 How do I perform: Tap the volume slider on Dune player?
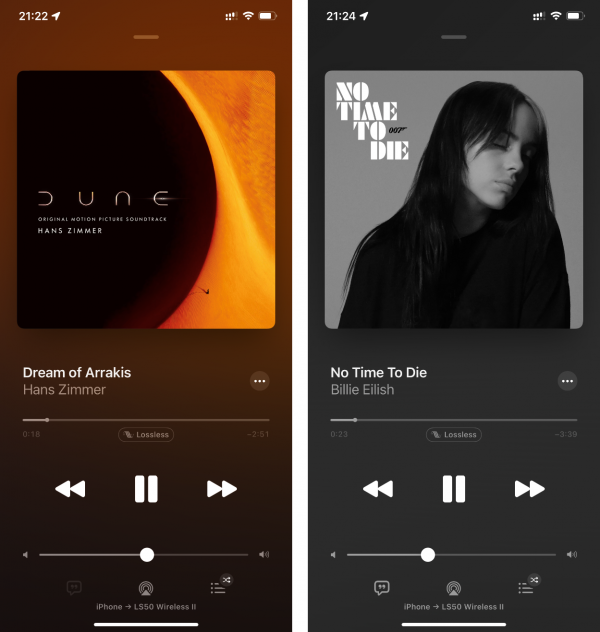pos(147,554)
